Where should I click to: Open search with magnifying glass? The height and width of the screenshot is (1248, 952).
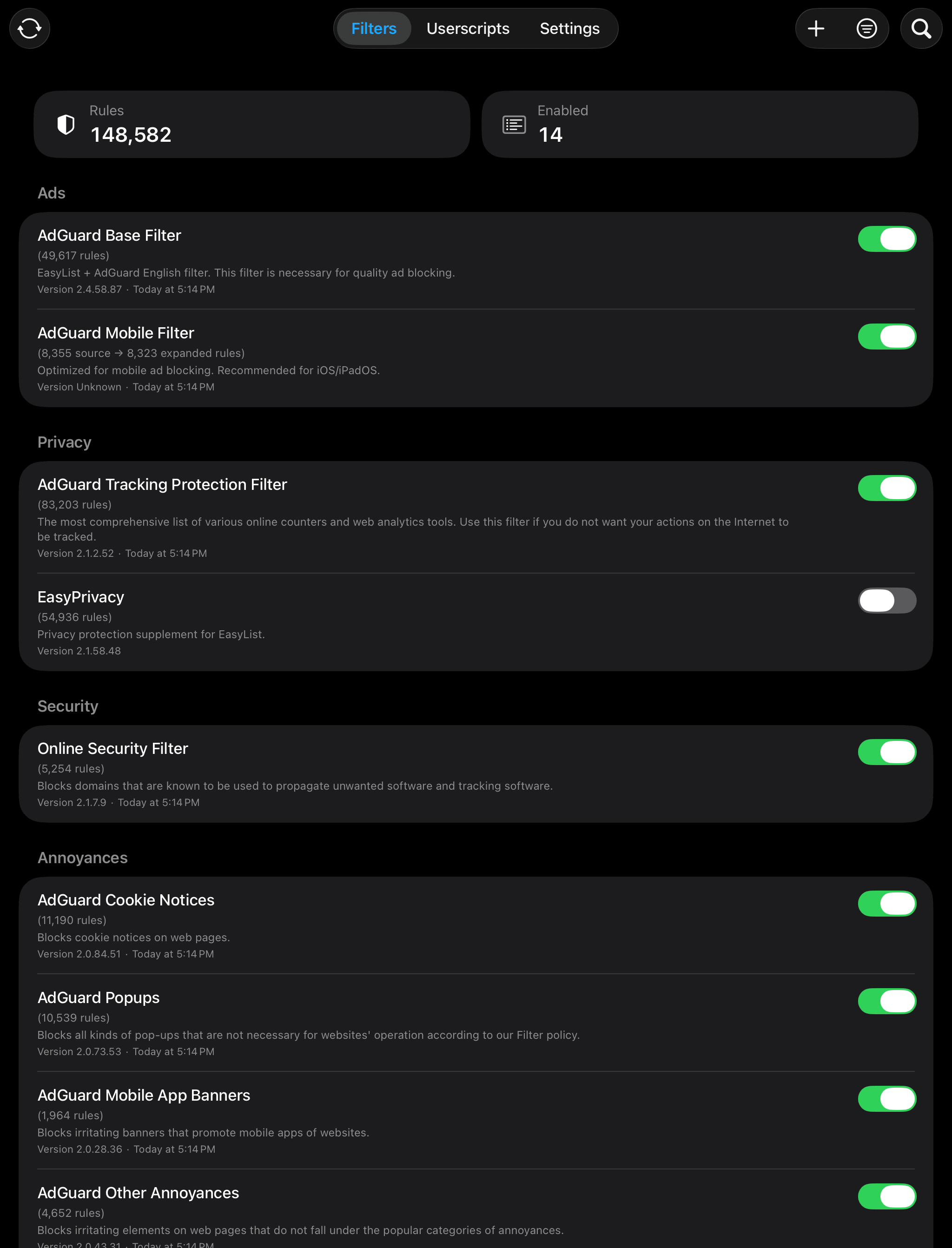[x=921, y=28]
